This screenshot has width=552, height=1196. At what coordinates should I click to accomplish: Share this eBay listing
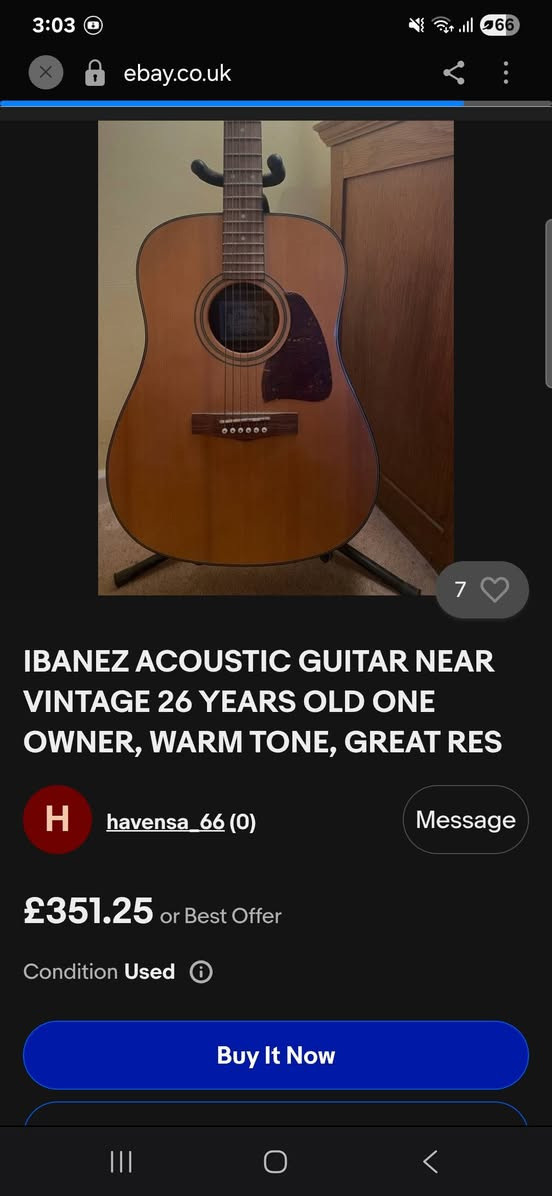(454, 73)
